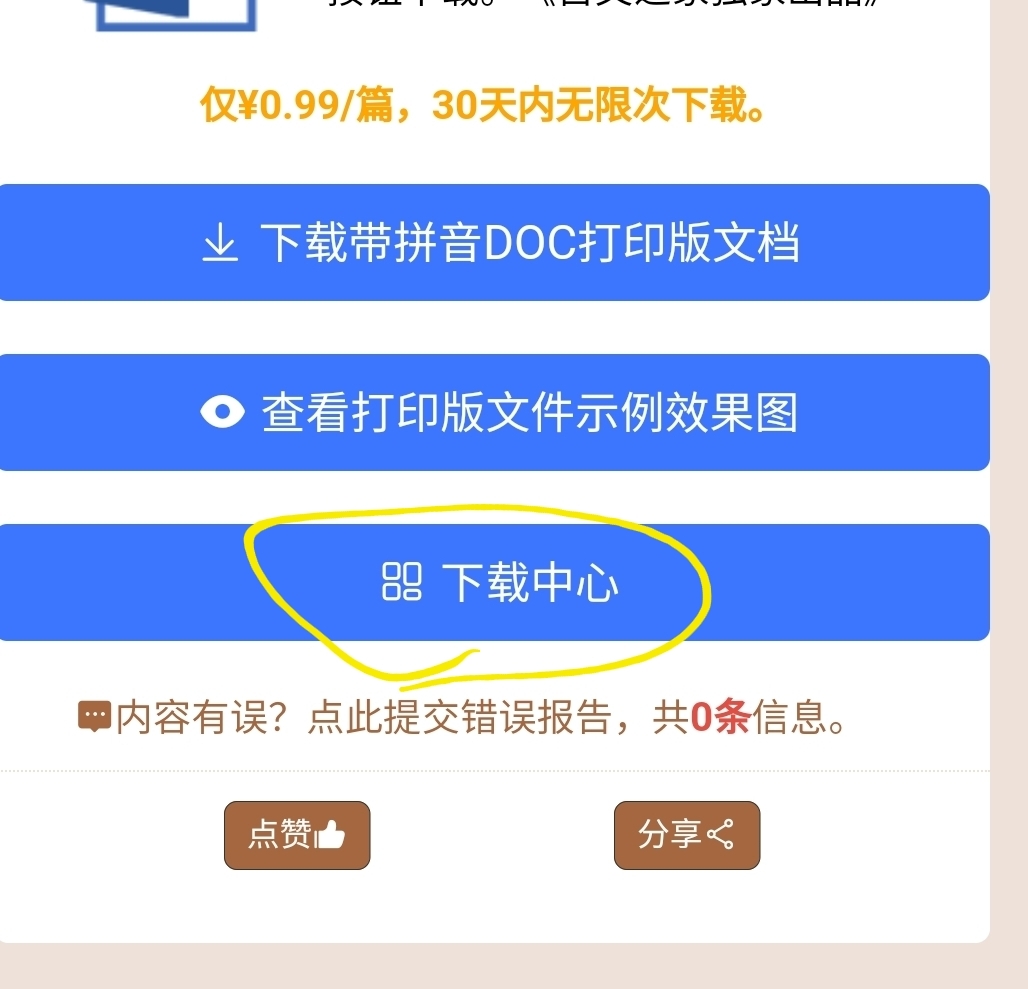Open the 下载中心 download center
1028x989 pixels.
click(x=495, y=582)
